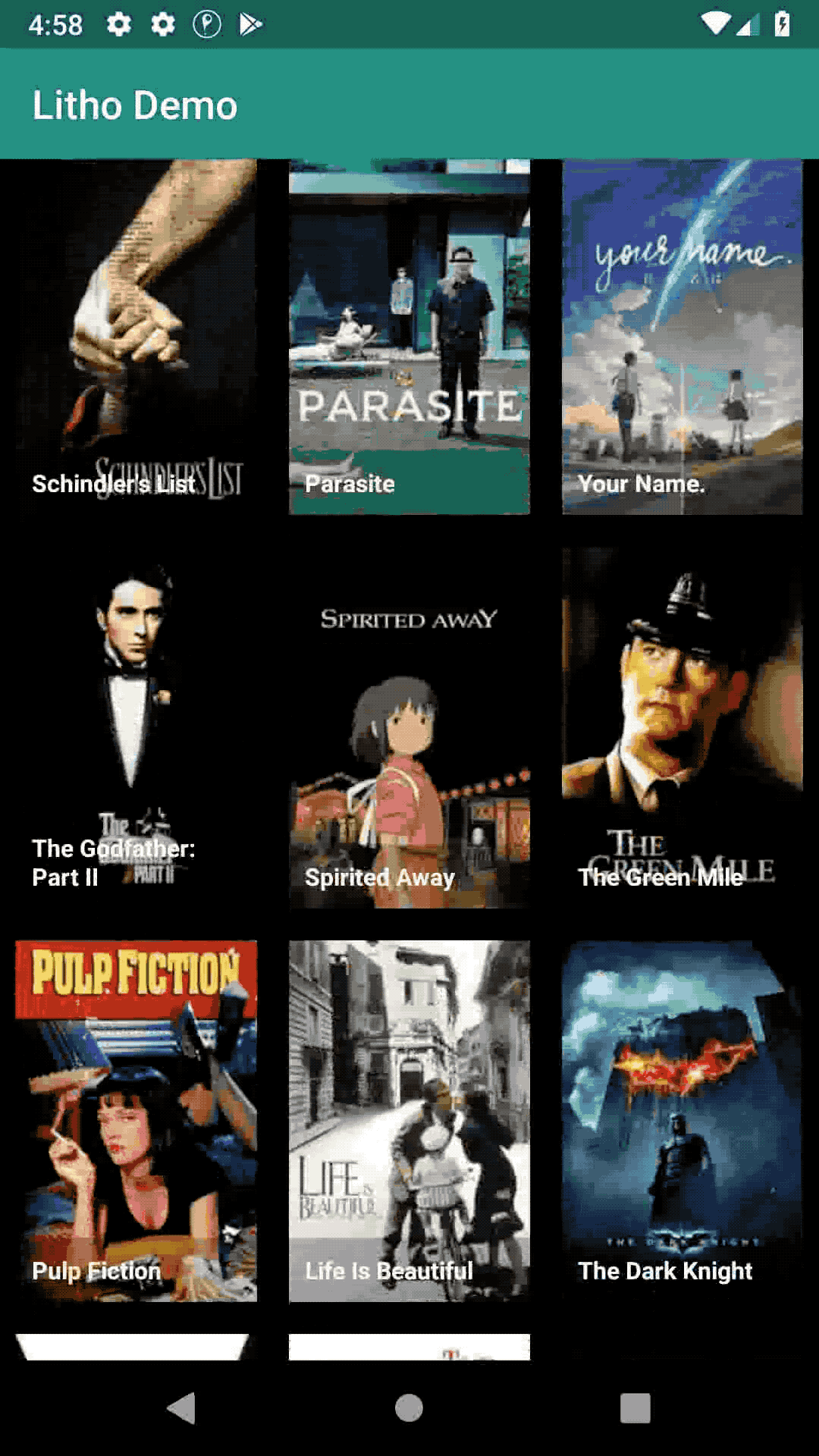Screen dimensions: 819x1456
Task: Go back with the system back button
Action: 182,1408
